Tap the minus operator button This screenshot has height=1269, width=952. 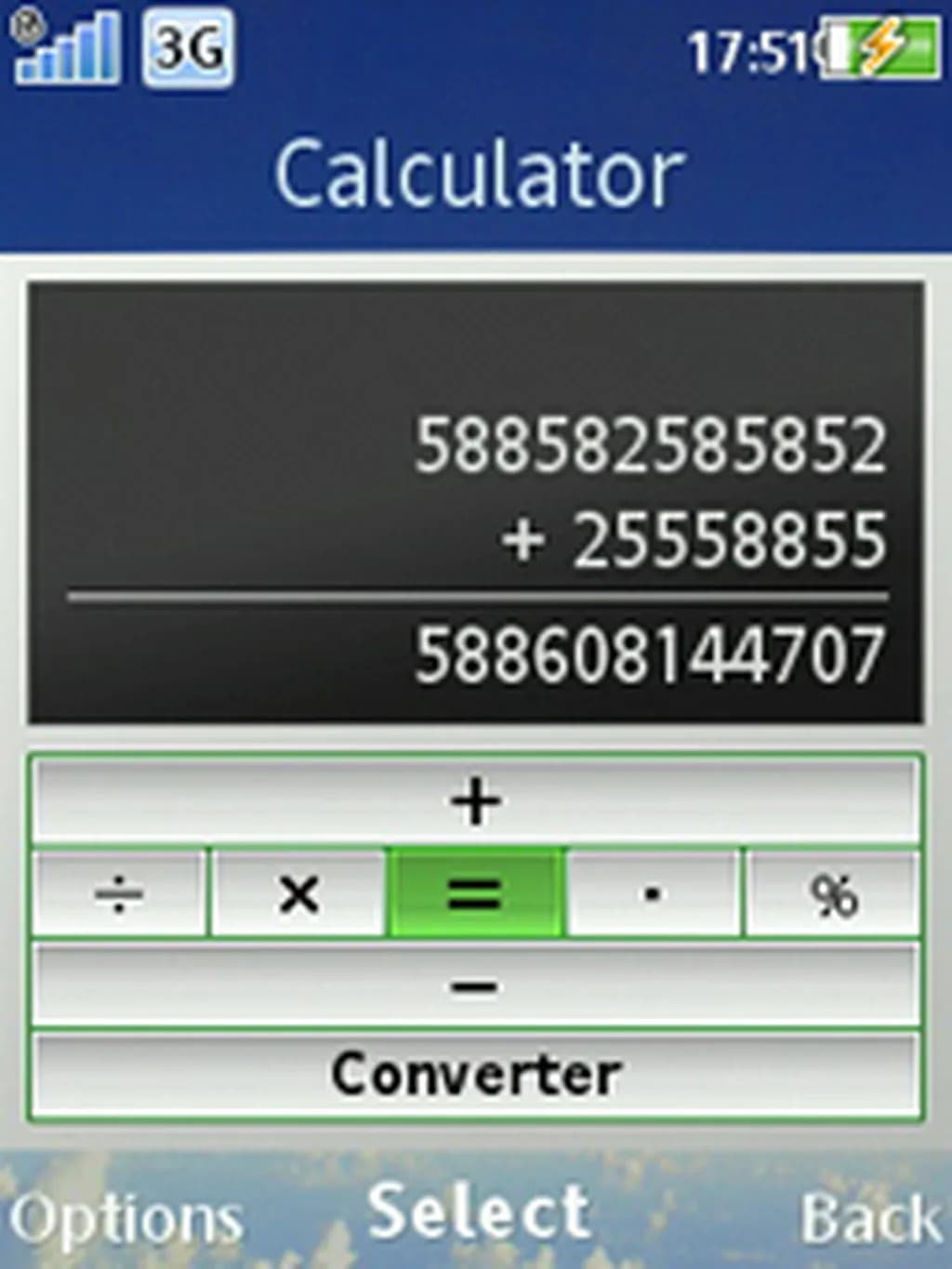tap(475, 985)
